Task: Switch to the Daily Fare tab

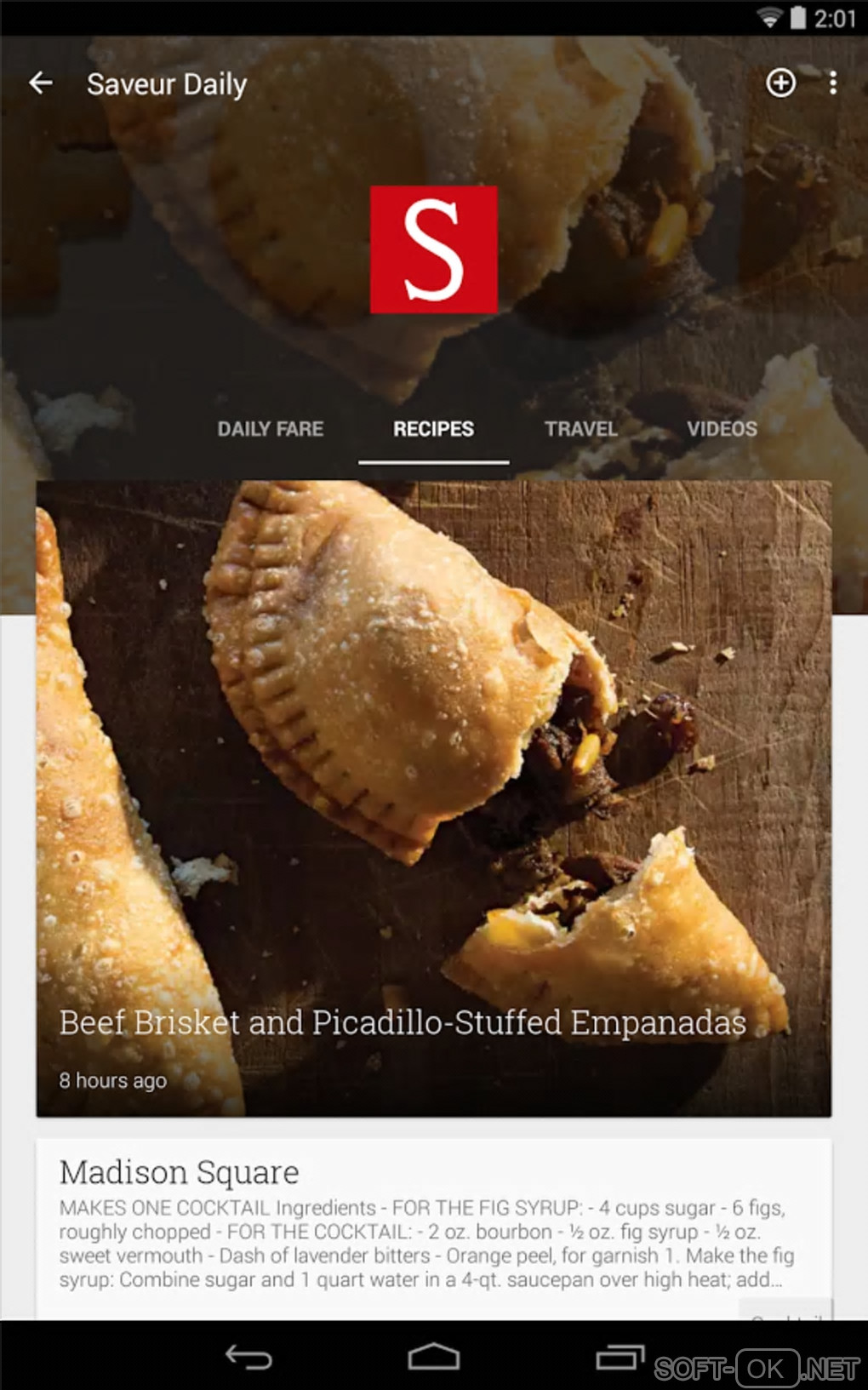Action: 270,429
